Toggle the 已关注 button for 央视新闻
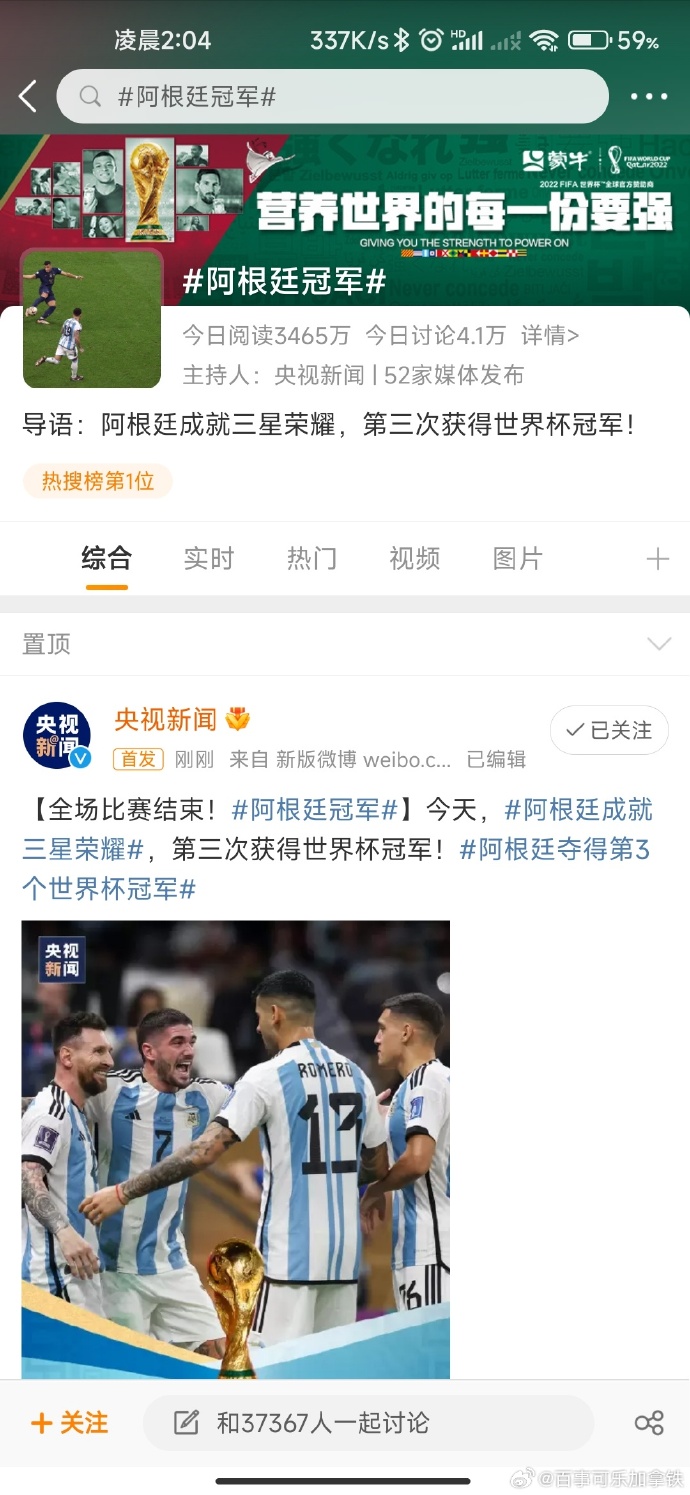This screenshot has width=690, height=1495. [609, 731]
